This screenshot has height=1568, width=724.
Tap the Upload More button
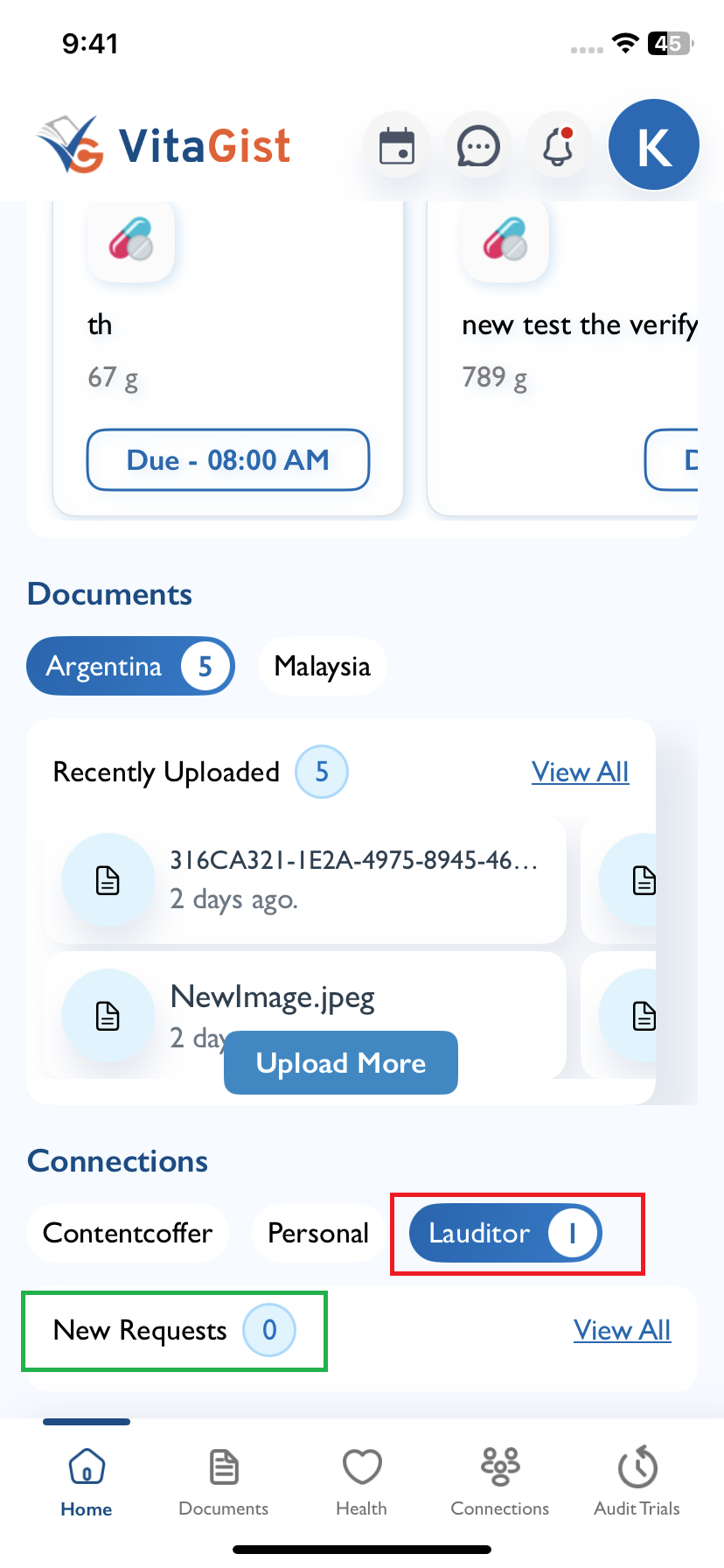341,1062
